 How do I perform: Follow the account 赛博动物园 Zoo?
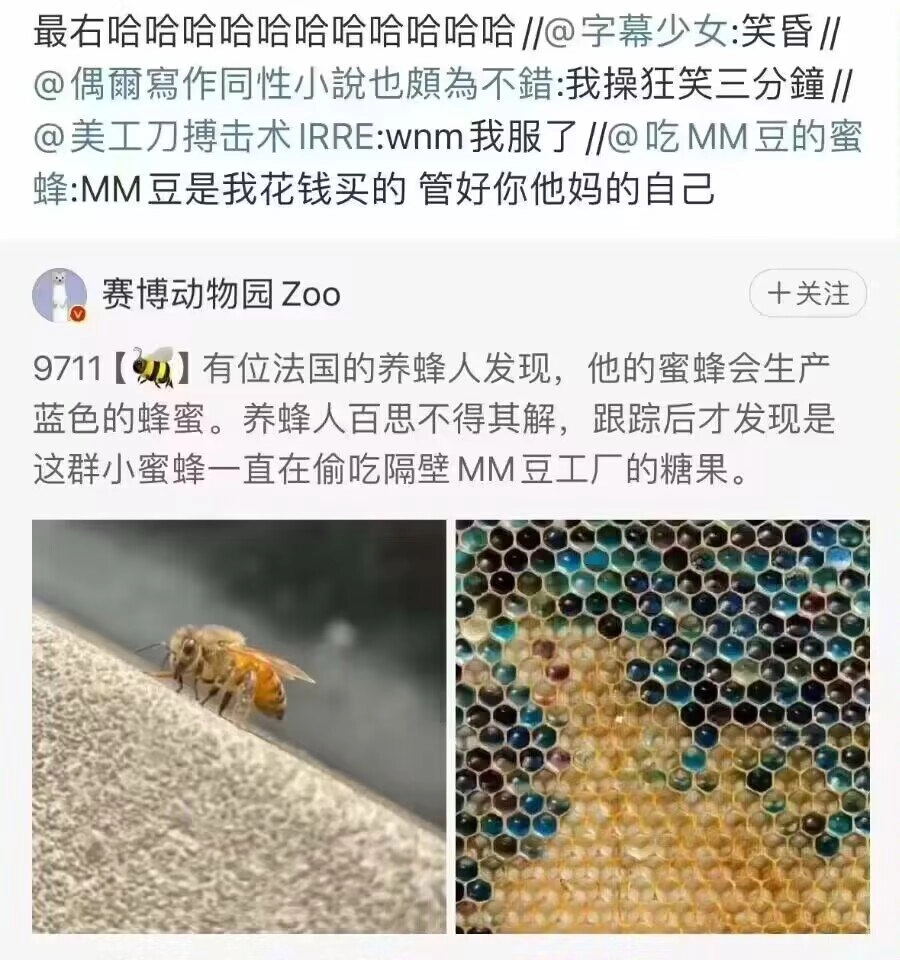806,294
